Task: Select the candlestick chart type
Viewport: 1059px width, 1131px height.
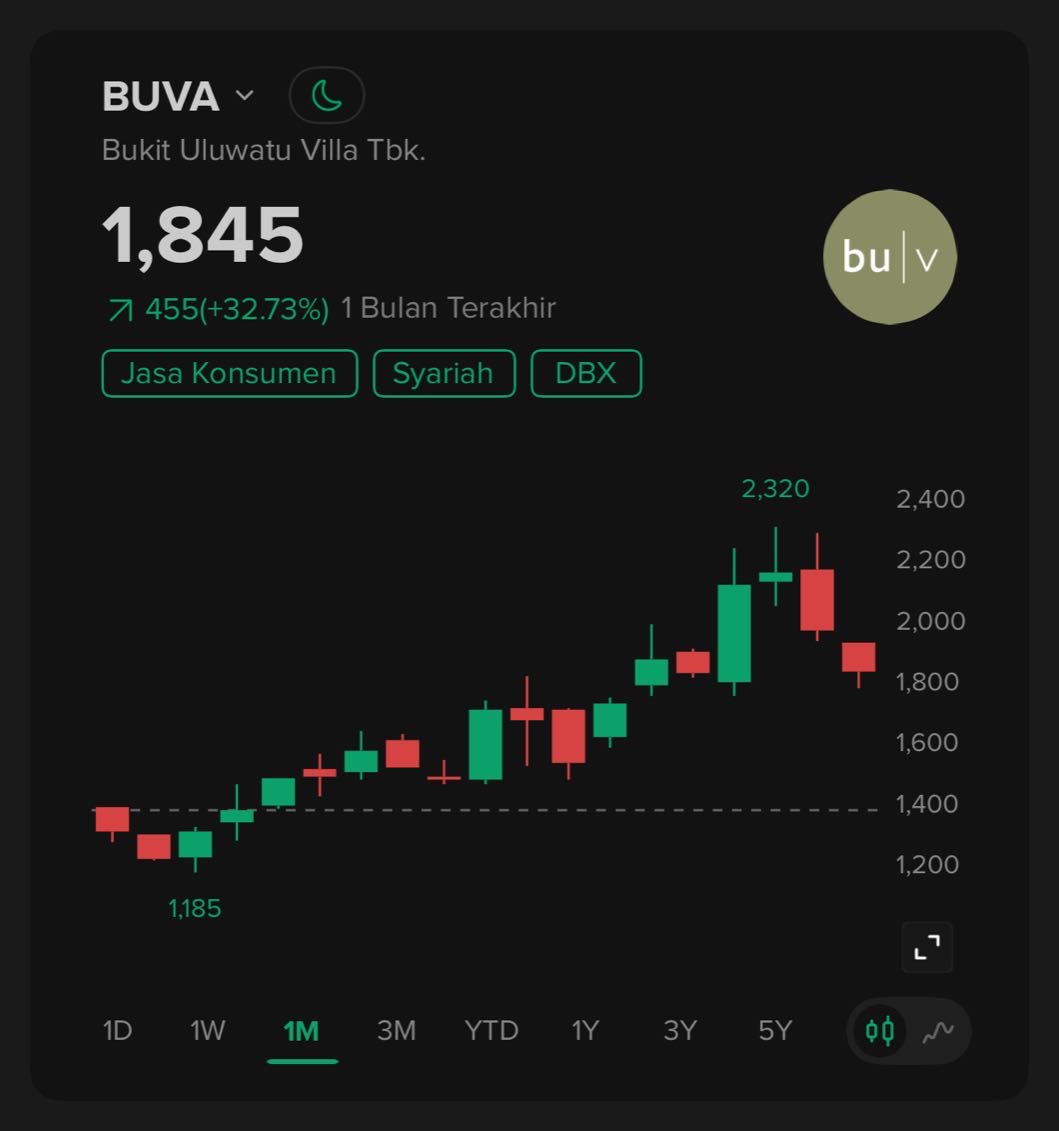Action: tap(880, 1030)
